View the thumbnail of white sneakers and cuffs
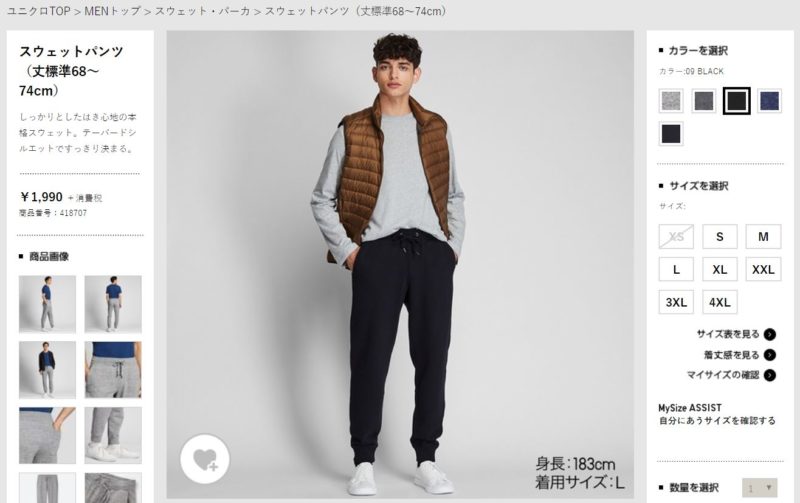The width and height of the screenshot is (800, 503). pos(112,435)
